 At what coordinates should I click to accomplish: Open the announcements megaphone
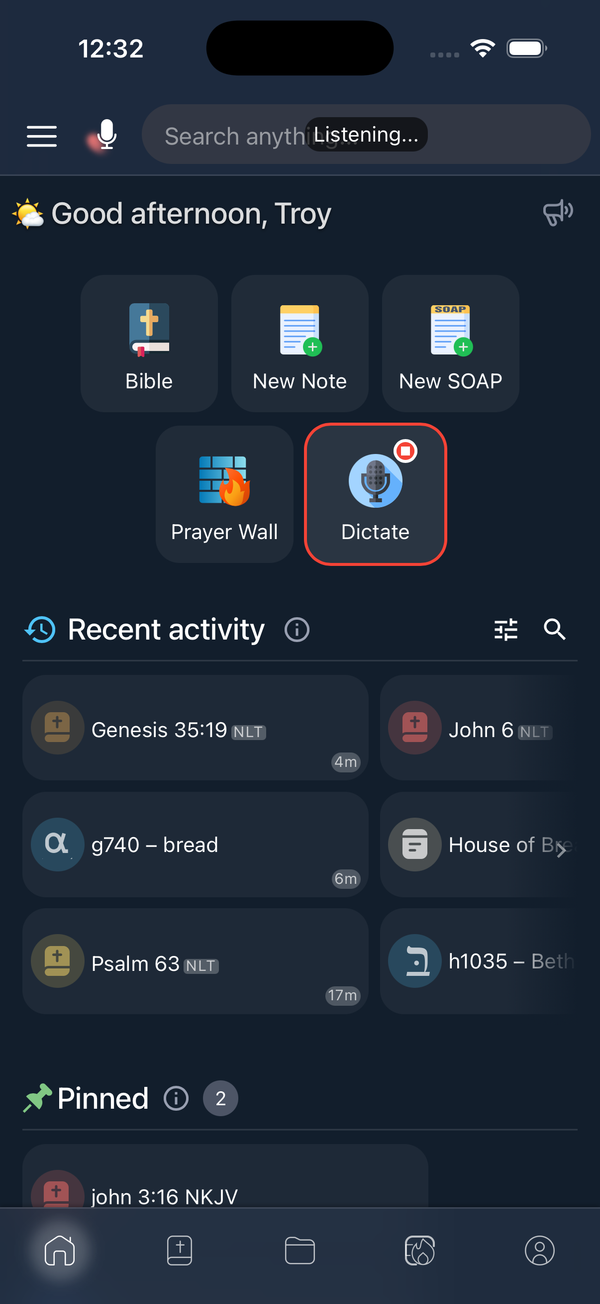[x=557, y=212]
